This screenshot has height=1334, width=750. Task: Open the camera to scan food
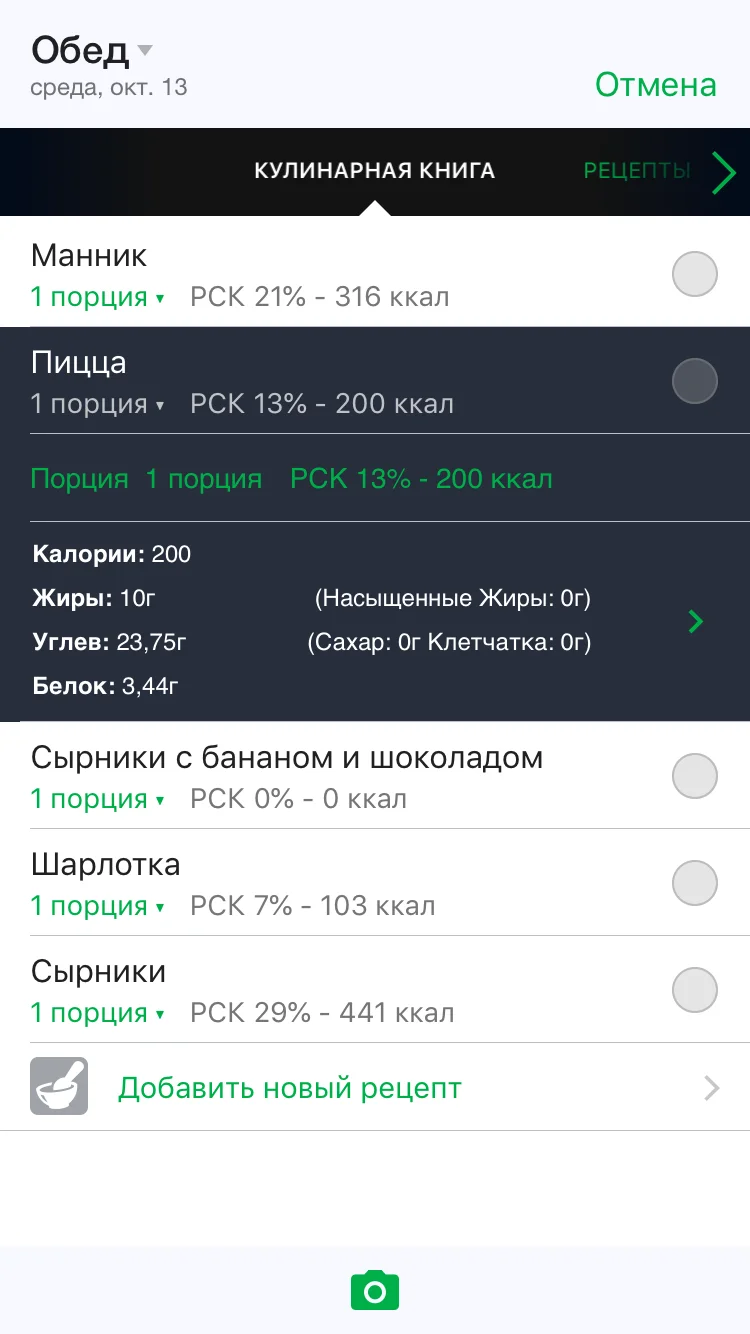tap(375, 1290)
